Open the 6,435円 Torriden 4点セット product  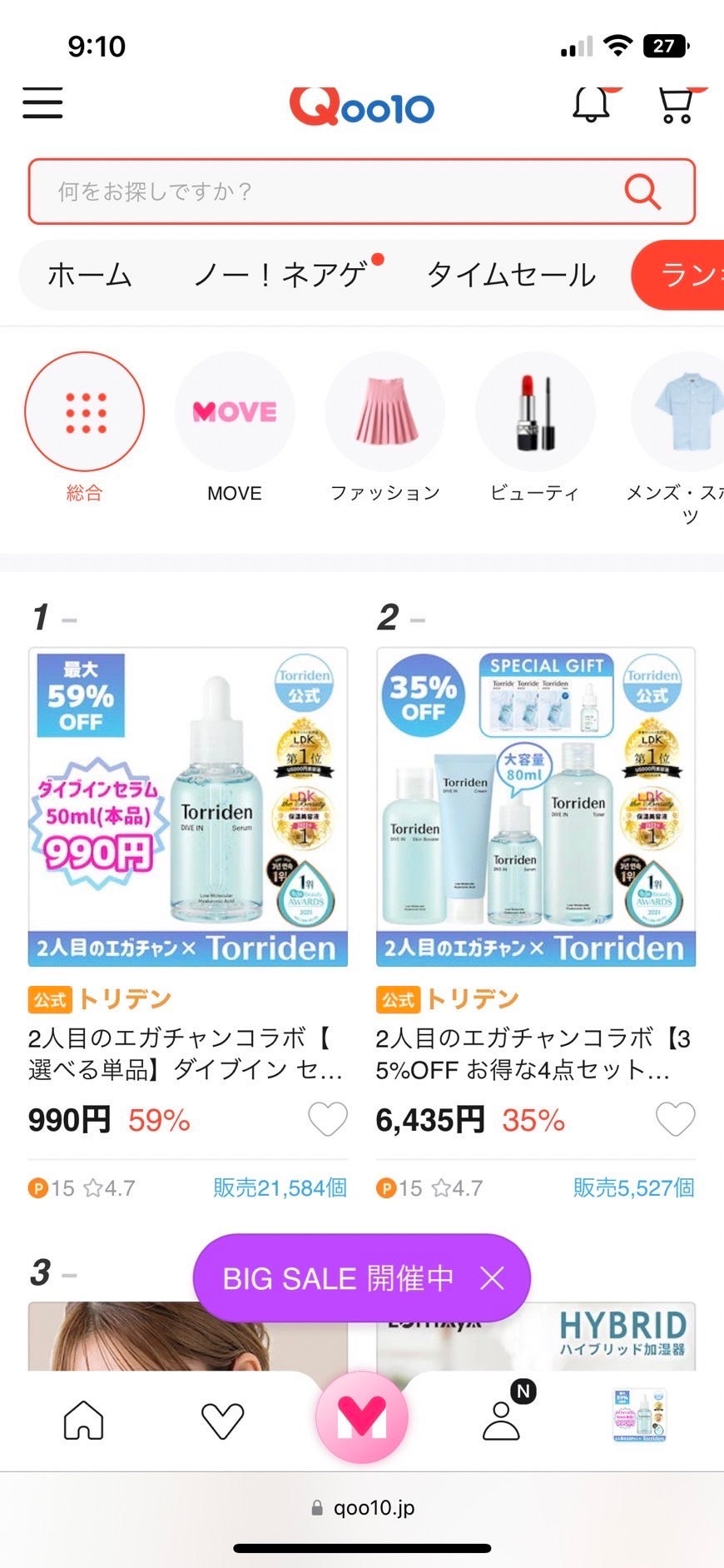click(536, 806)
